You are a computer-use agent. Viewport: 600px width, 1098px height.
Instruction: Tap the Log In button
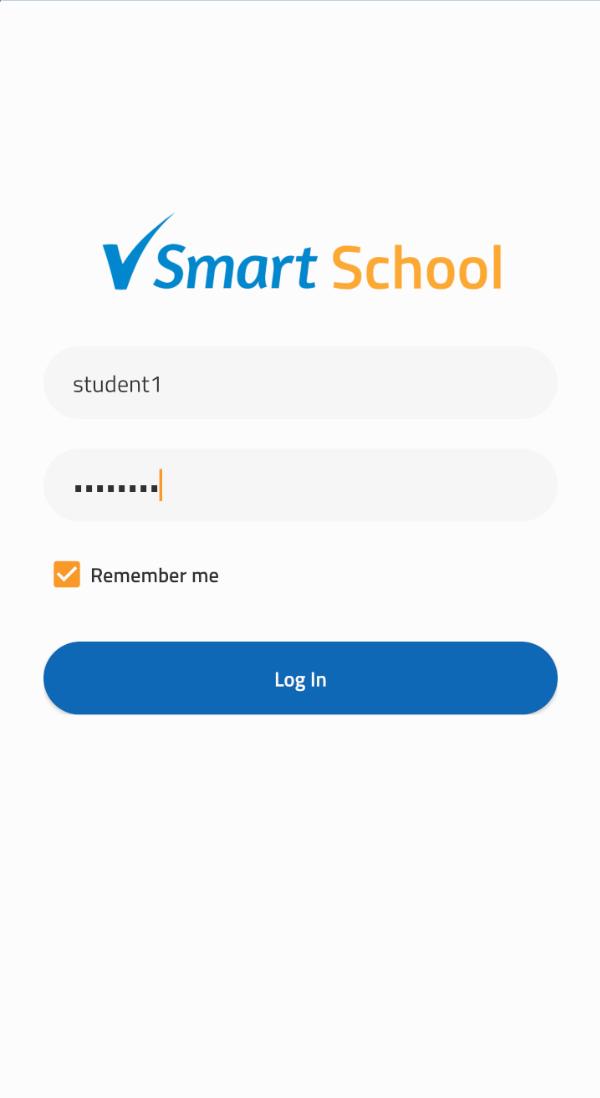[x=300, y=679]
